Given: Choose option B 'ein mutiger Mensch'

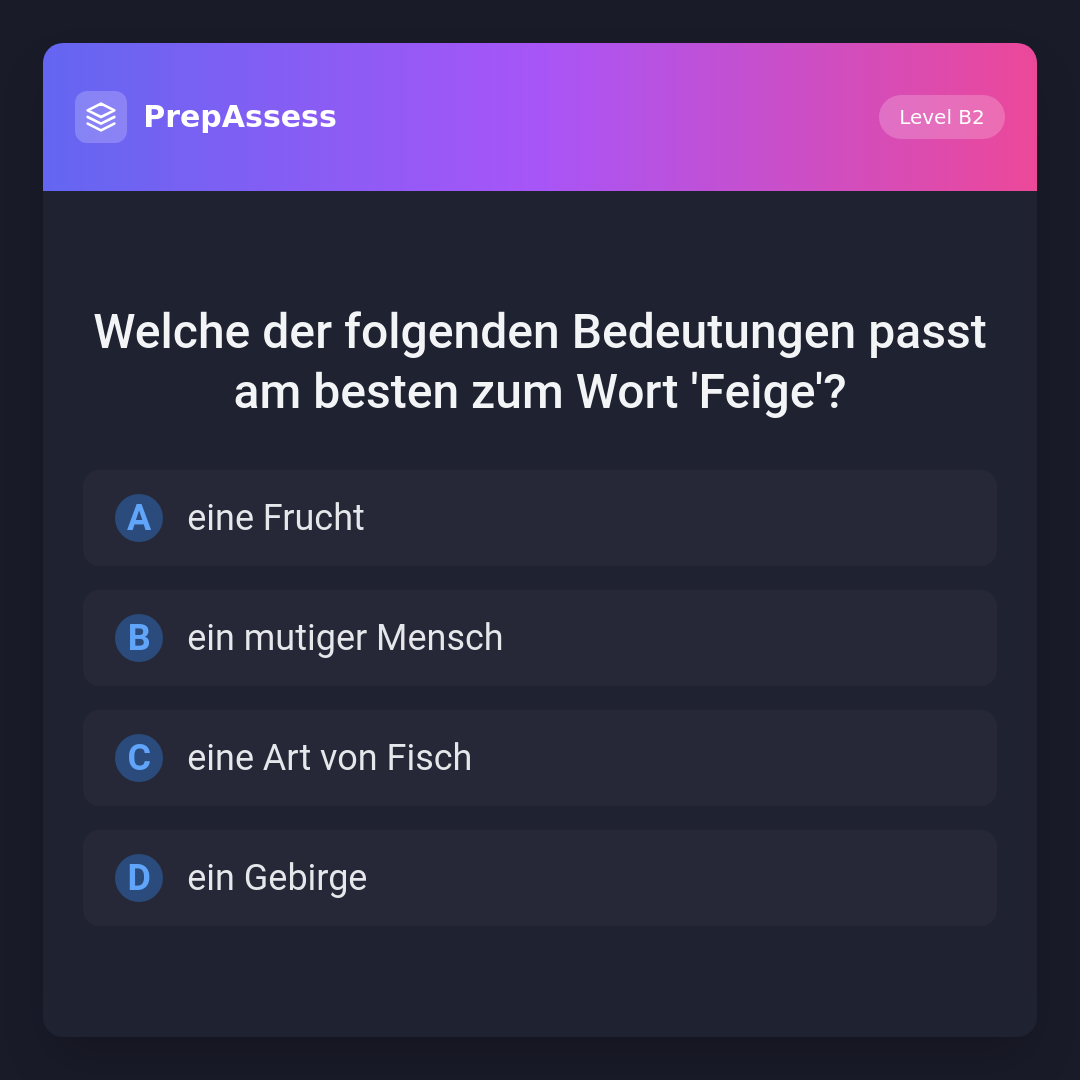Looking at the screenshot, I should (x=539, y=638).
